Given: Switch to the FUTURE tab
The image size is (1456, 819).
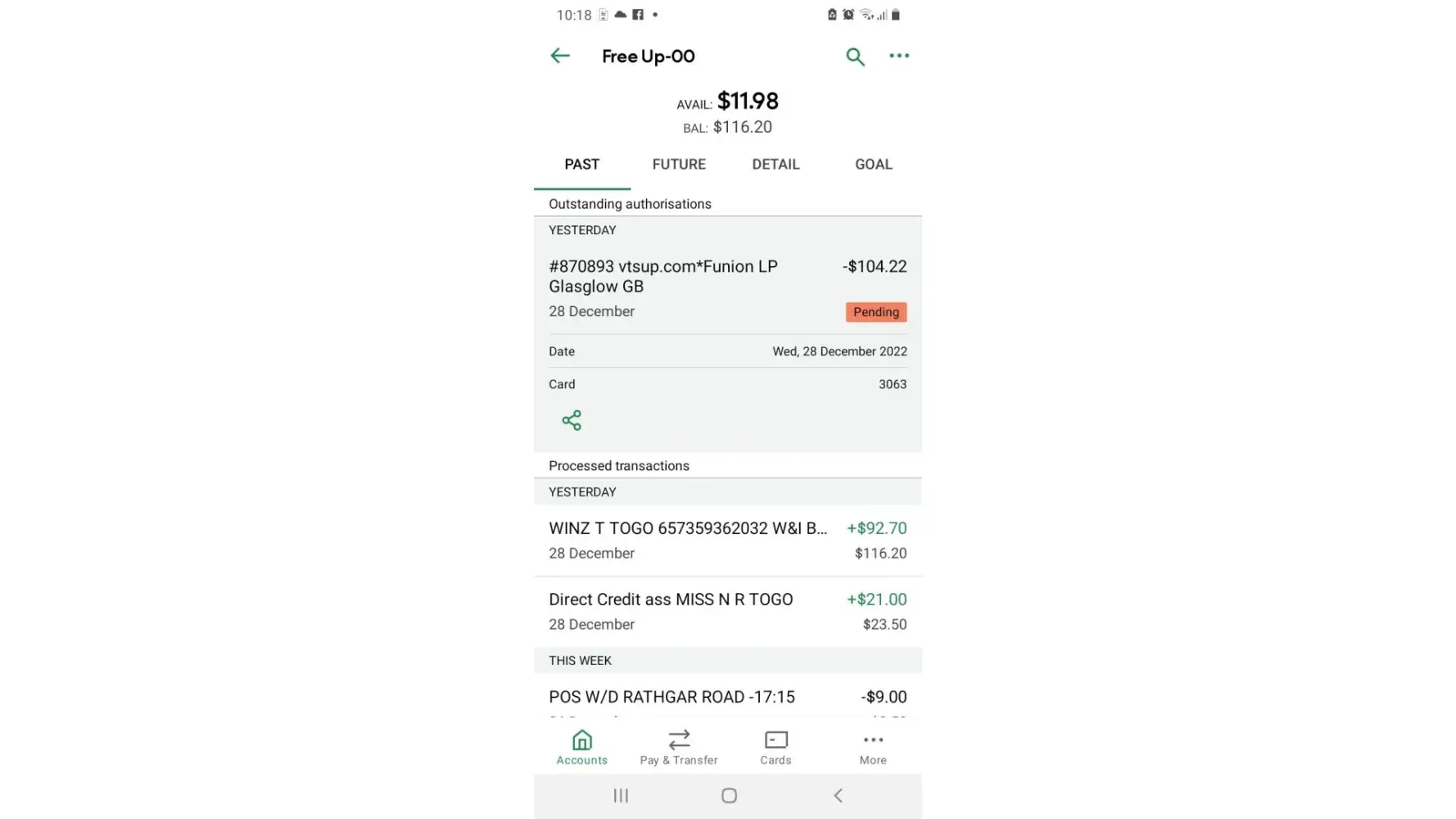Looking at the screenshot, I should 679,164.
